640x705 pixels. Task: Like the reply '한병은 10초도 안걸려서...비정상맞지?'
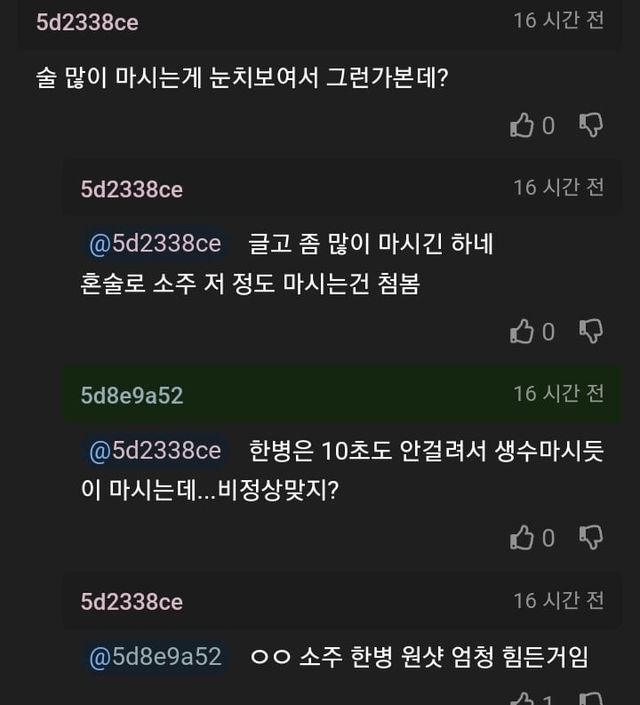coord(522,537)
